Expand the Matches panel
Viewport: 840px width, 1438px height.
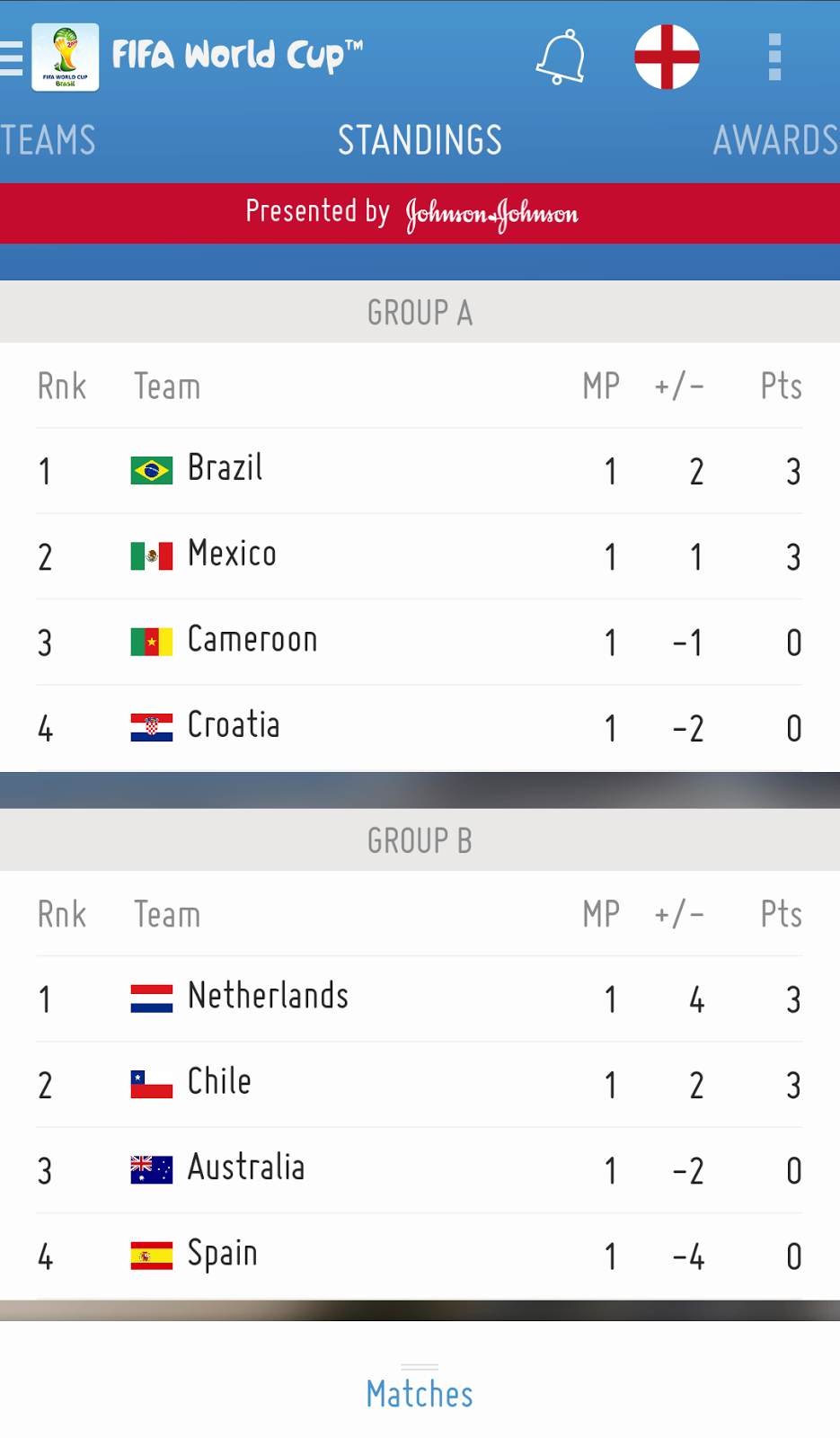pos(420,1391)
